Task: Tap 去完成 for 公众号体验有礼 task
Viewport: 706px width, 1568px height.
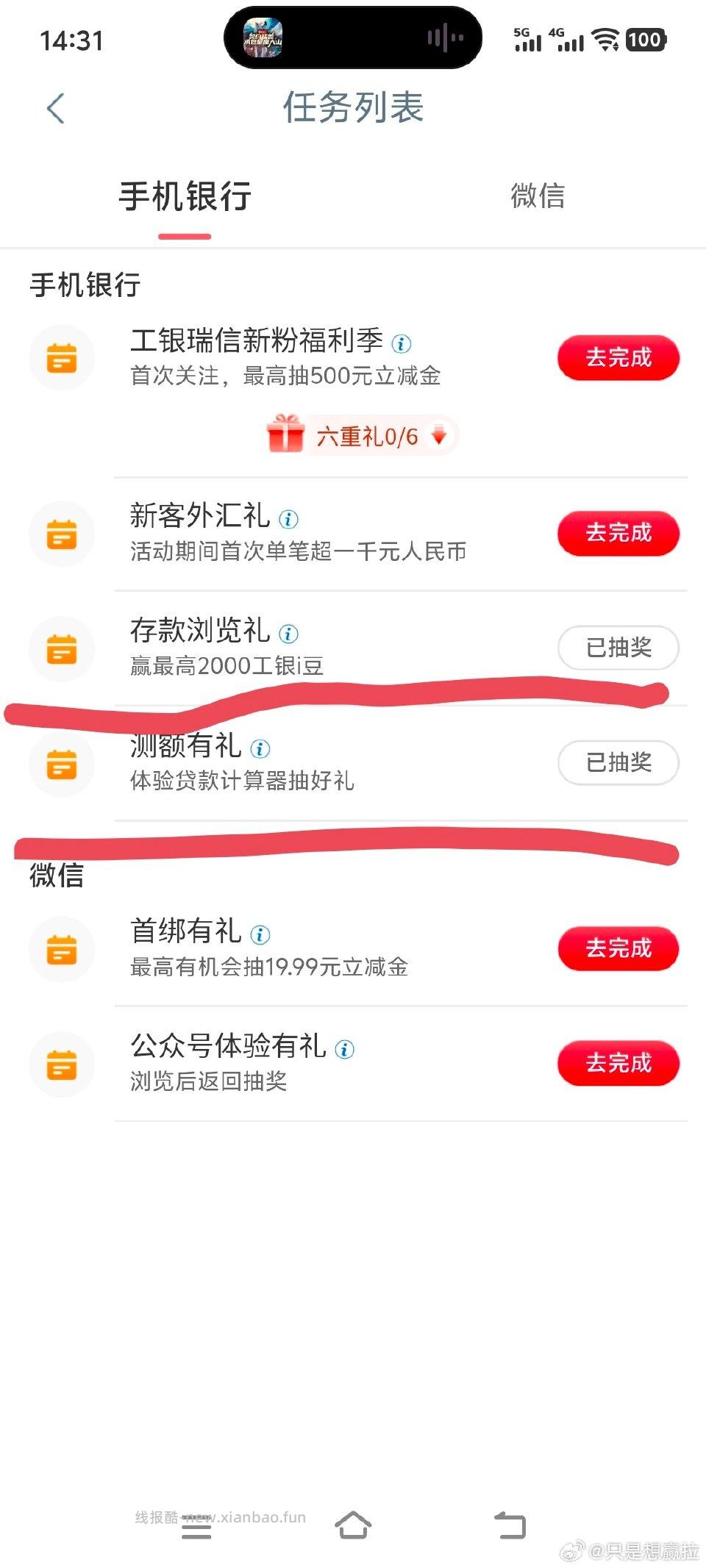Action: [x=618, y=1062]
